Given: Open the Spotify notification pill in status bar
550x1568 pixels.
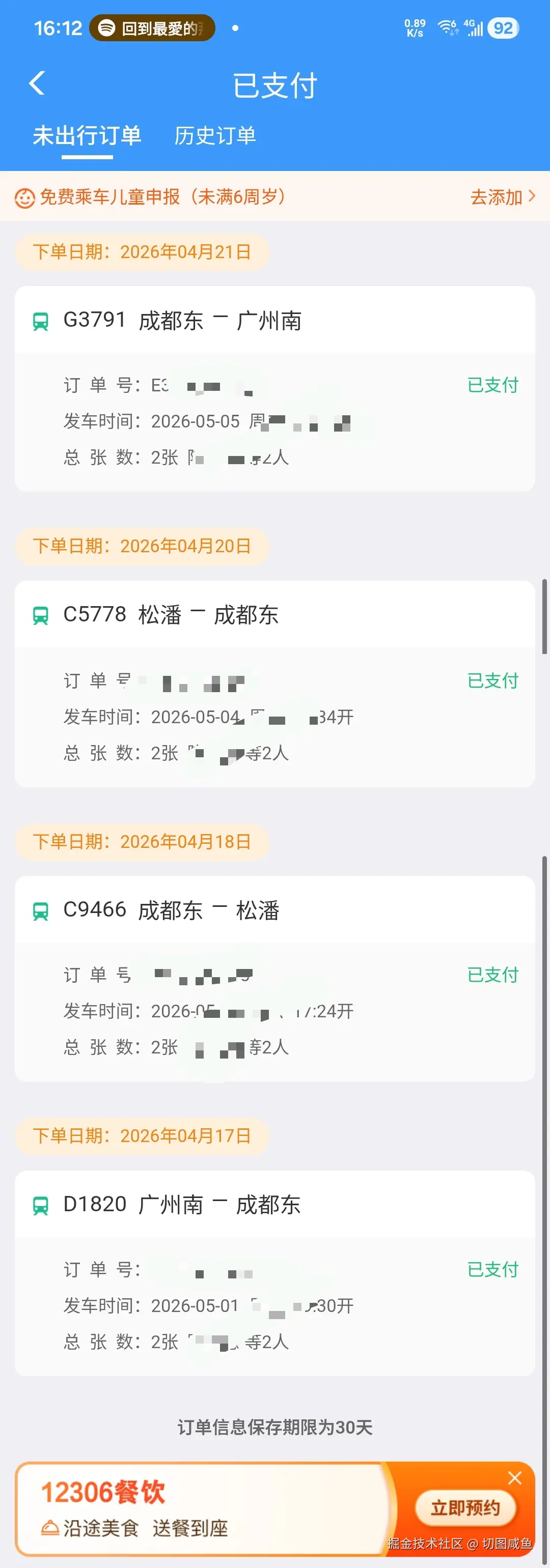Looking at the screenshot, I should [150, 27].
